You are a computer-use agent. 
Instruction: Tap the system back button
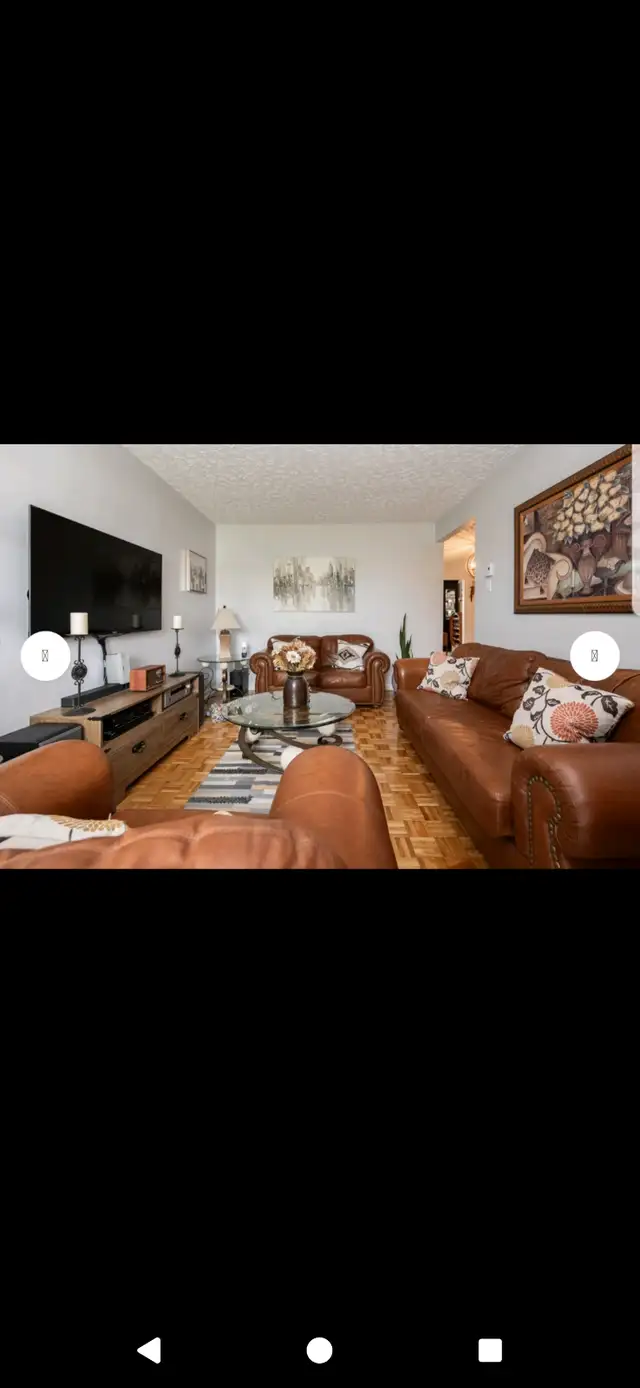pos(149,1351)
